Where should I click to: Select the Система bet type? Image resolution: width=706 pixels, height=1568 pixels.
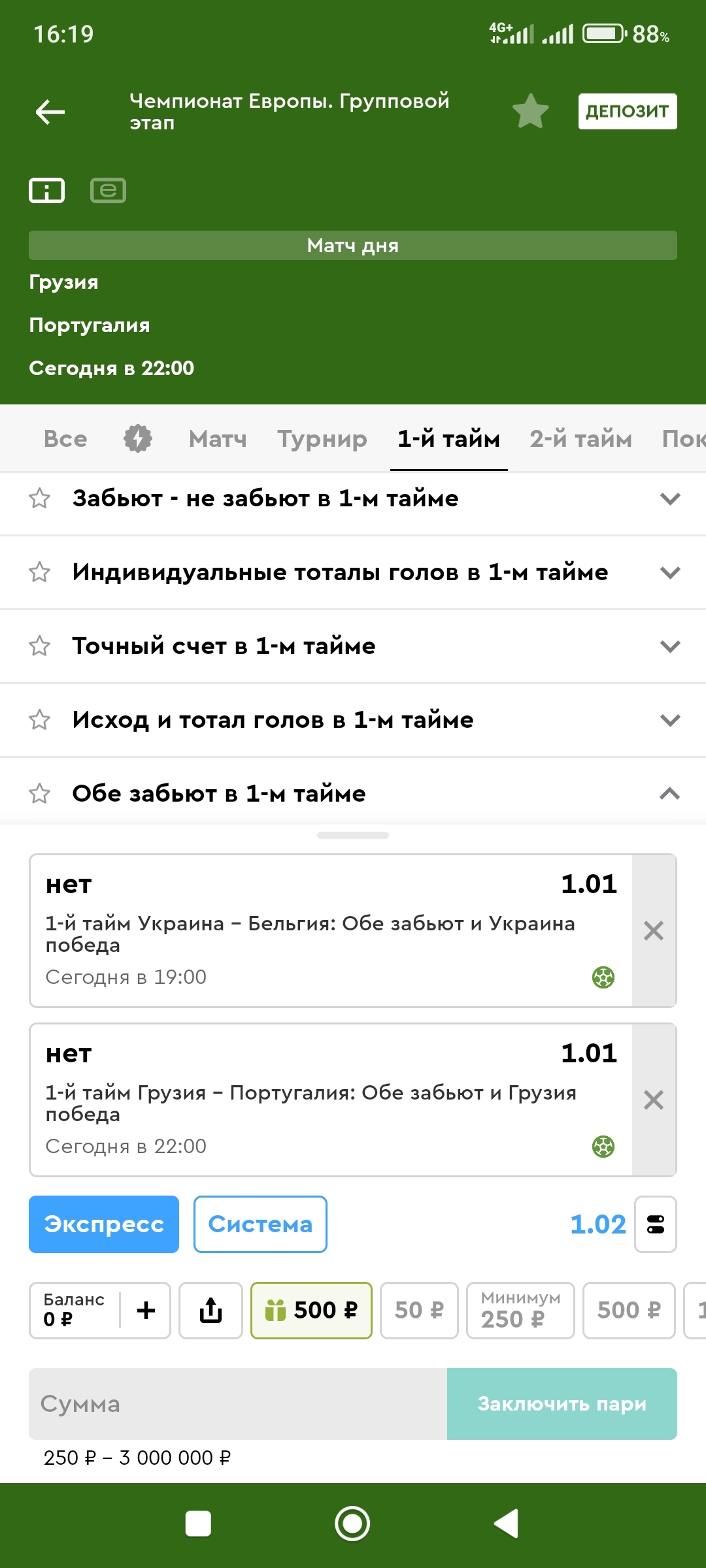260,1224
